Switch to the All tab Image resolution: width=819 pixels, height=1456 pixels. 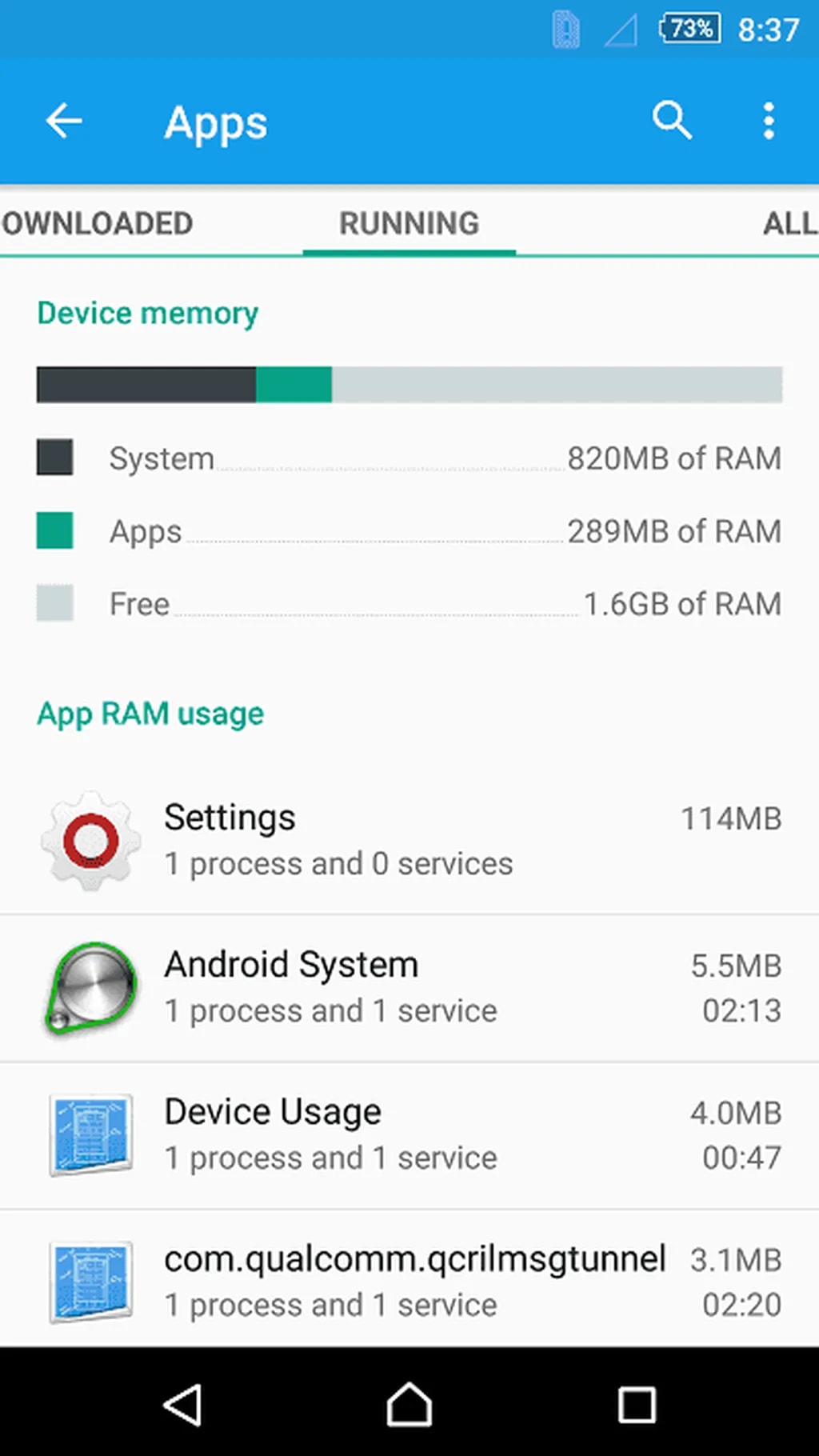coord(789,223)
